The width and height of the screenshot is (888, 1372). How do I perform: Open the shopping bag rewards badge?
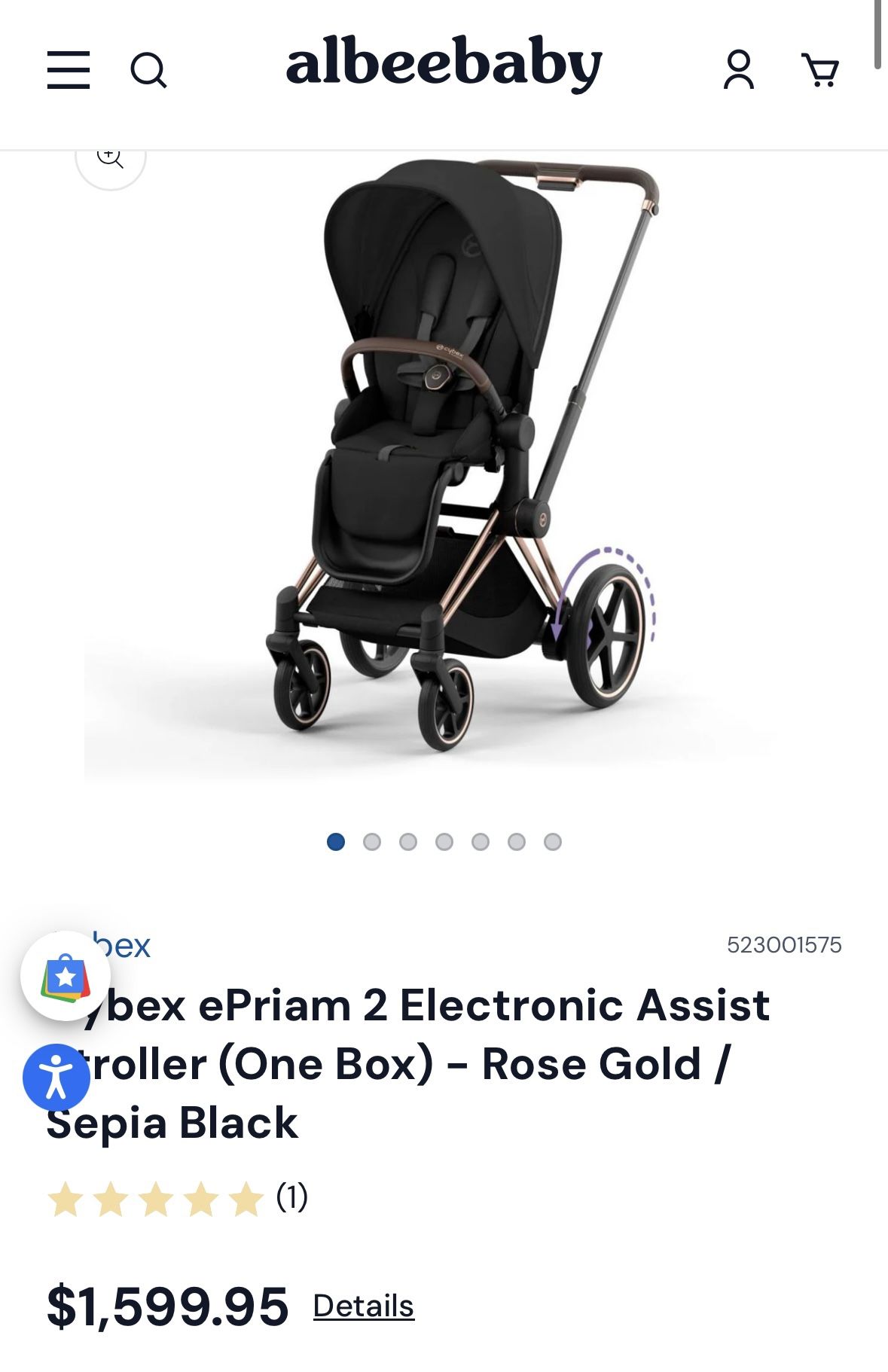[66, 976]
